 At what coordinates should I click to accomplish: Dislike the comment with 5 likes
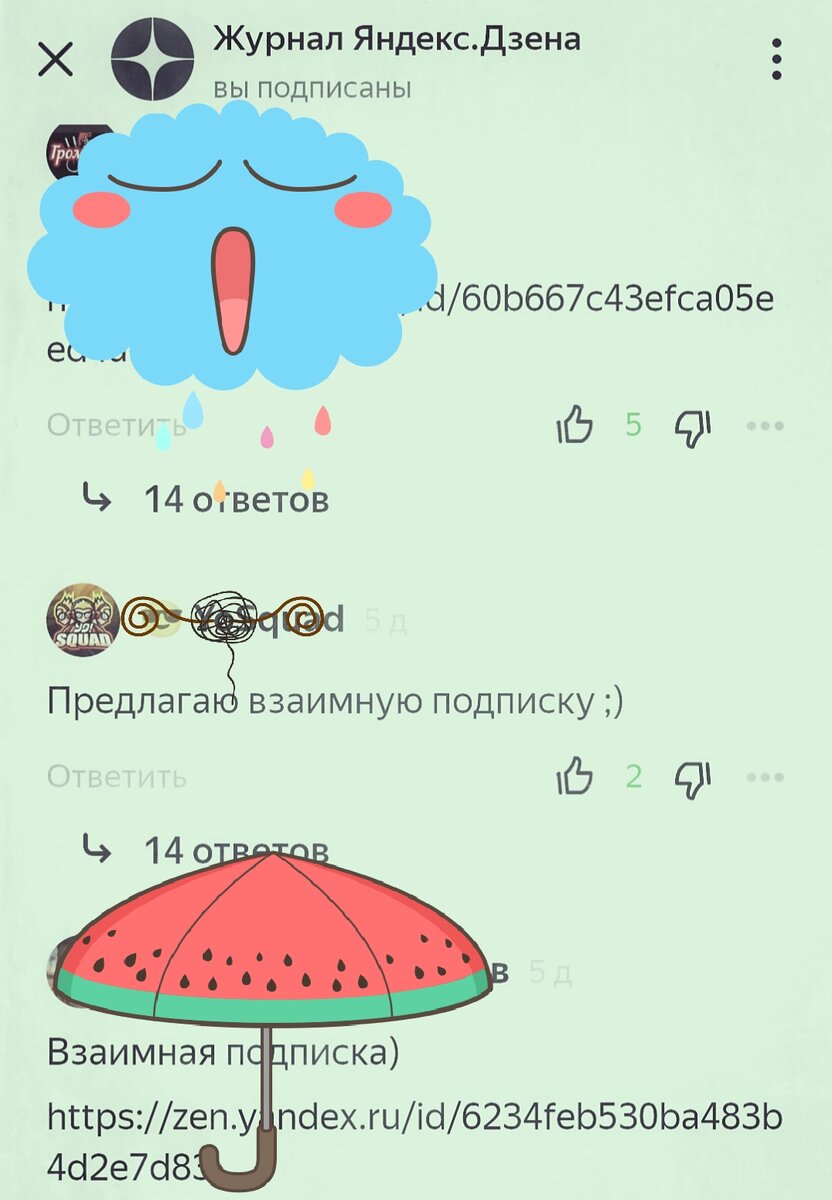pos(692,427)
